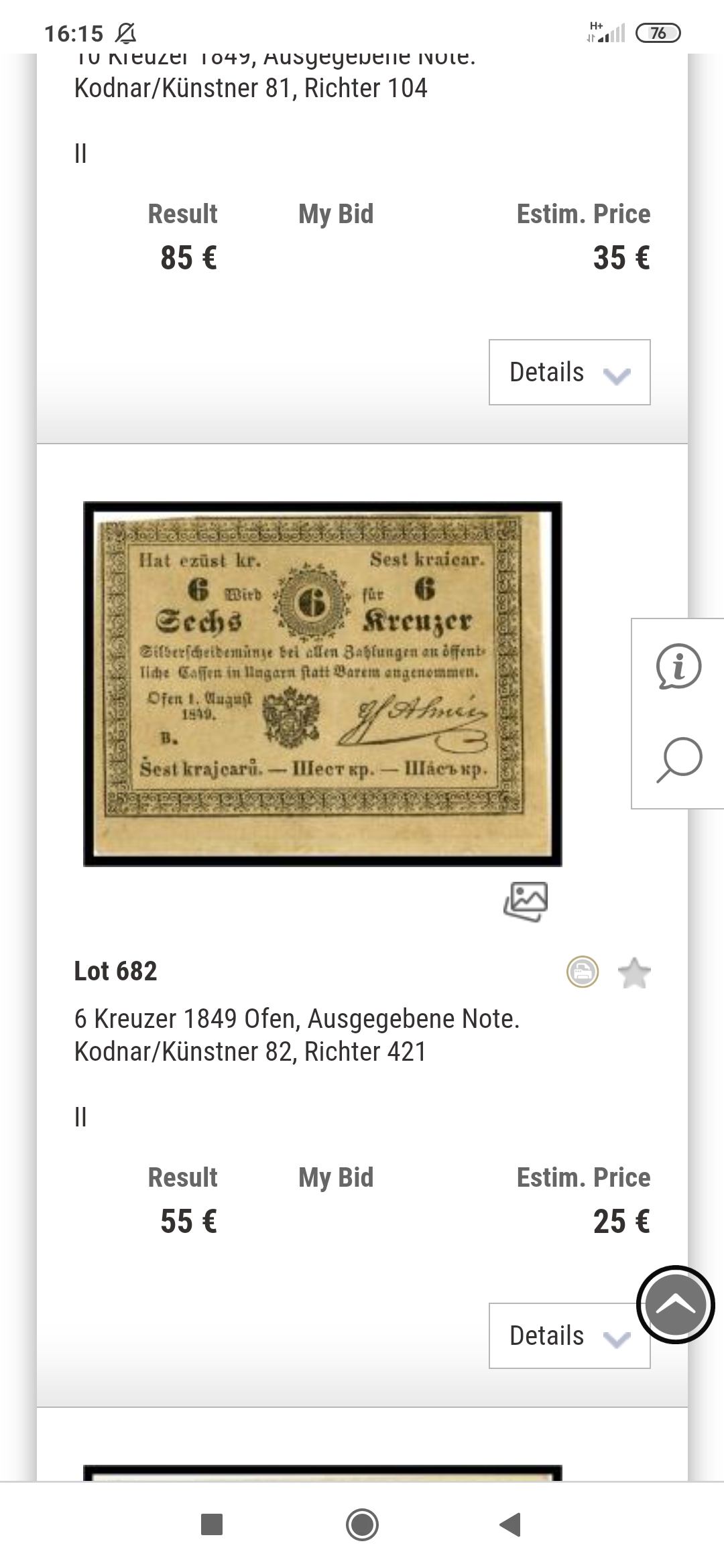This screenshot has width=724, height=1568.
Task: Tap the print icon next to Lot 682
Action: tap(583, 972)
